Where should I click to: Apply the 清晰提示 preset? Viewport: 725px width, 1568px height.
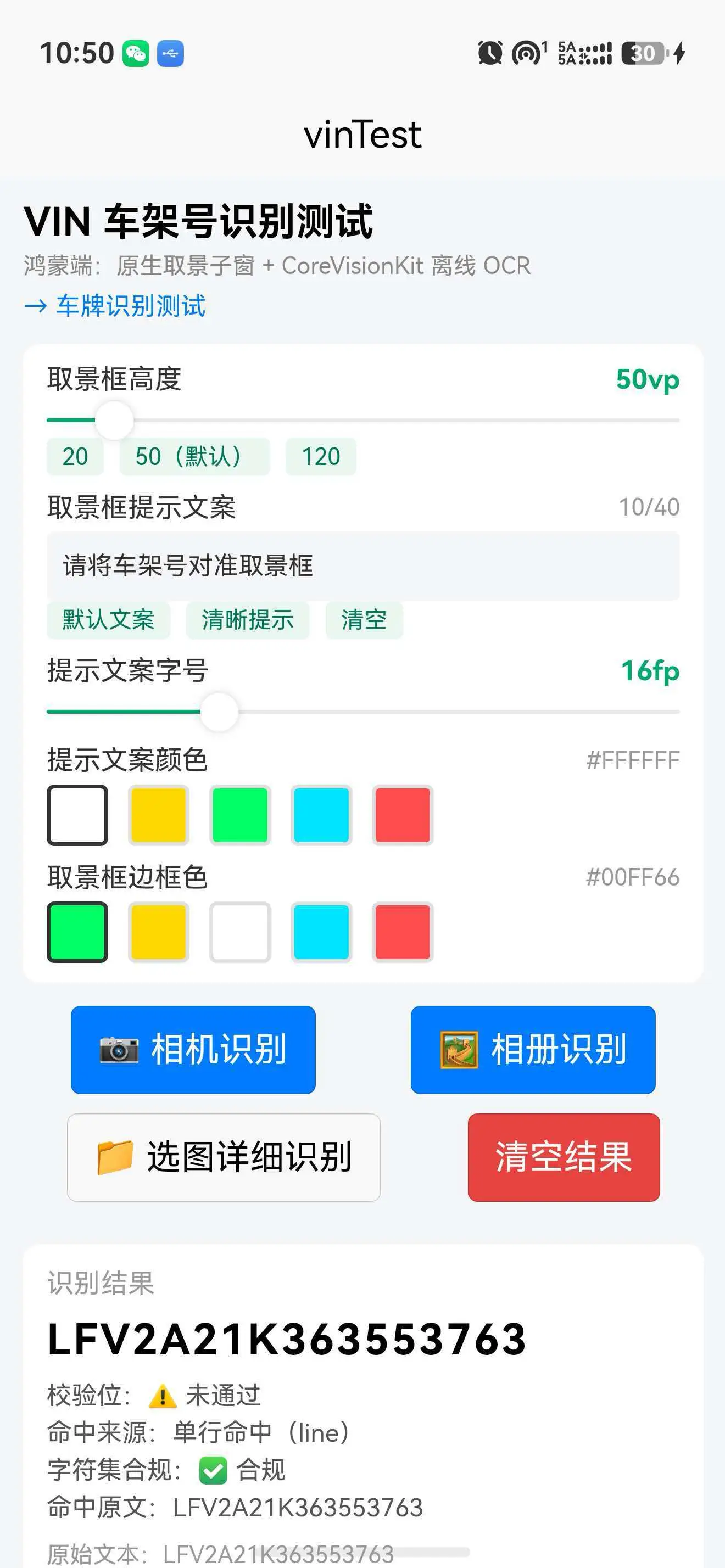click(x=248, y=620)
